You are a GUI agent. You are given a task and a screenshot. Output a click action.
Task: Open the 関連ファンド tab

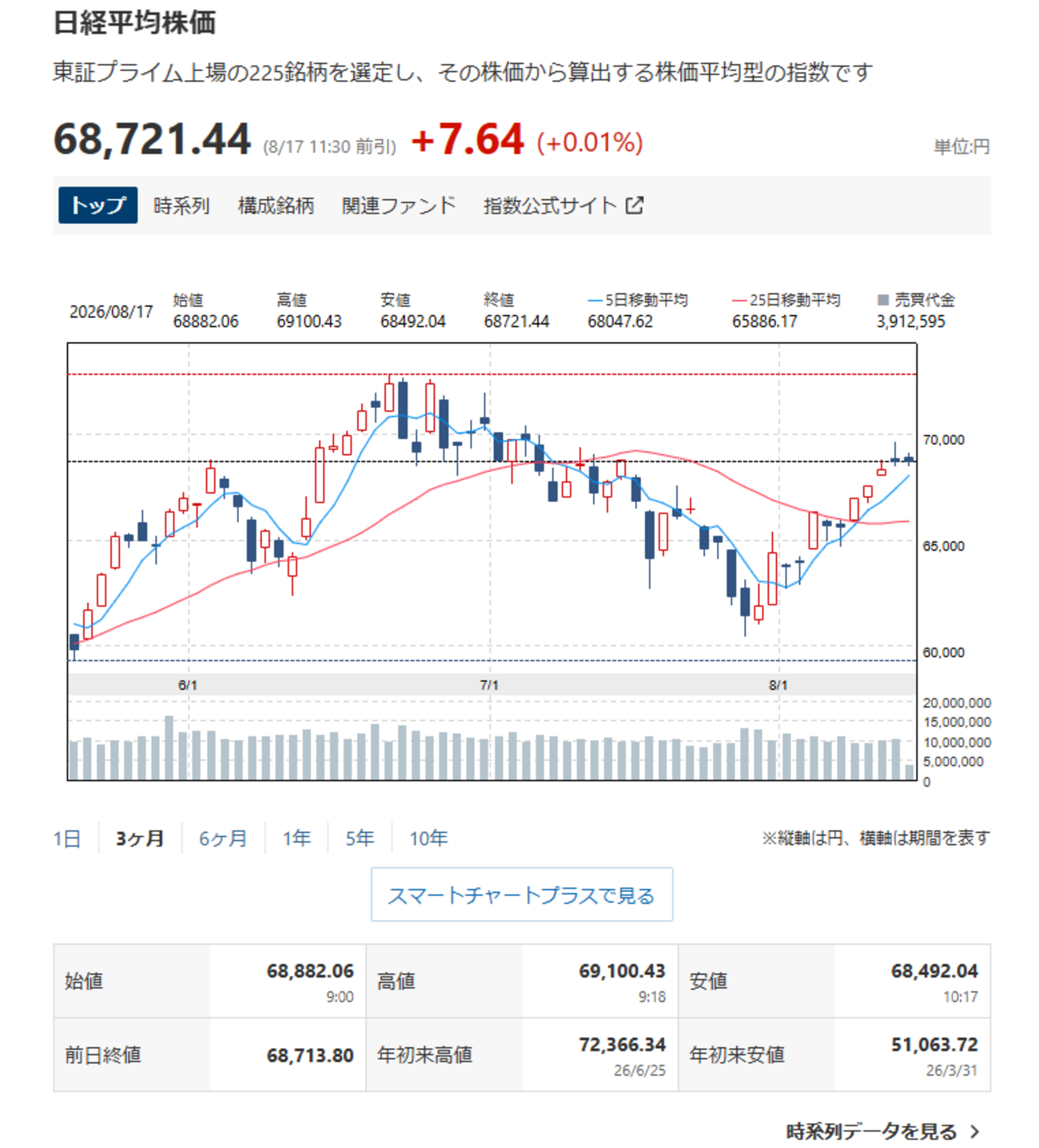pos(399,205)
